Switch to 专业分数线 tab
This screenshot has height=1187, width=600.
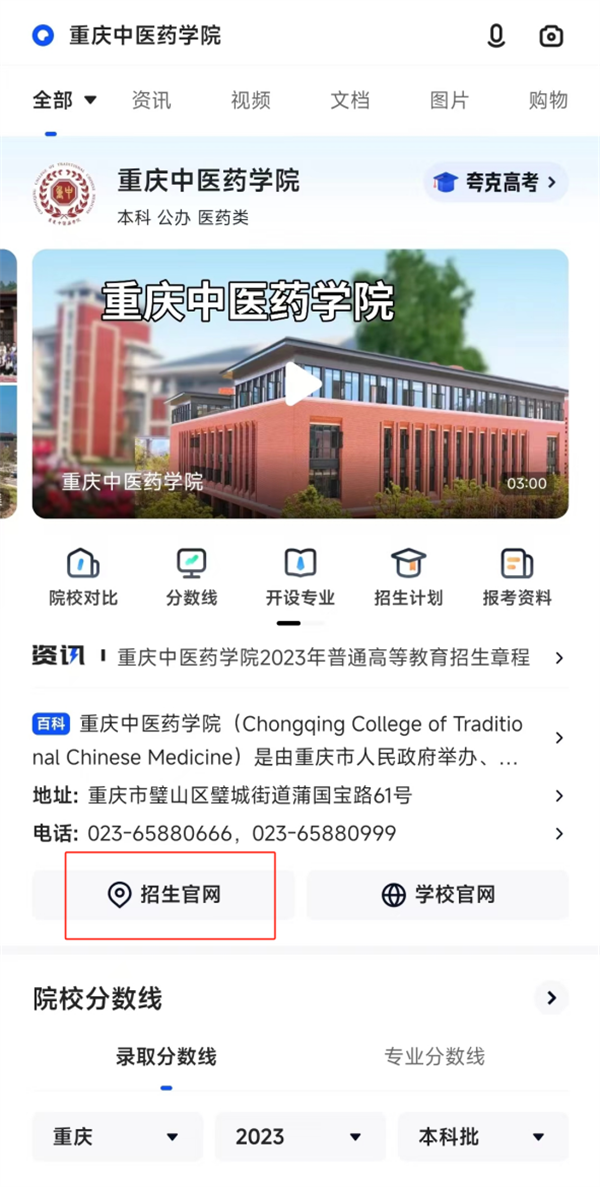[434, 1056]
